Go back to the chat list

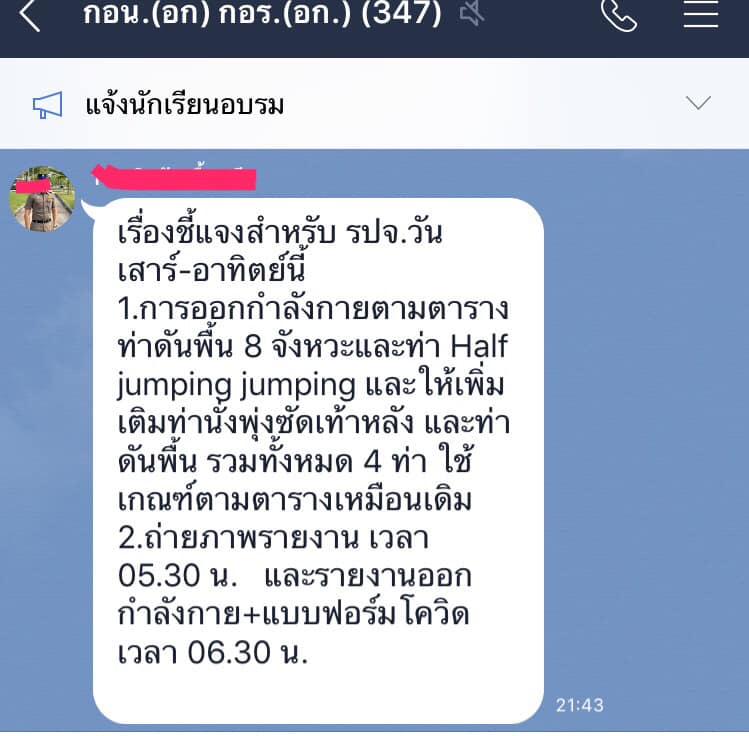coord(30,15)
